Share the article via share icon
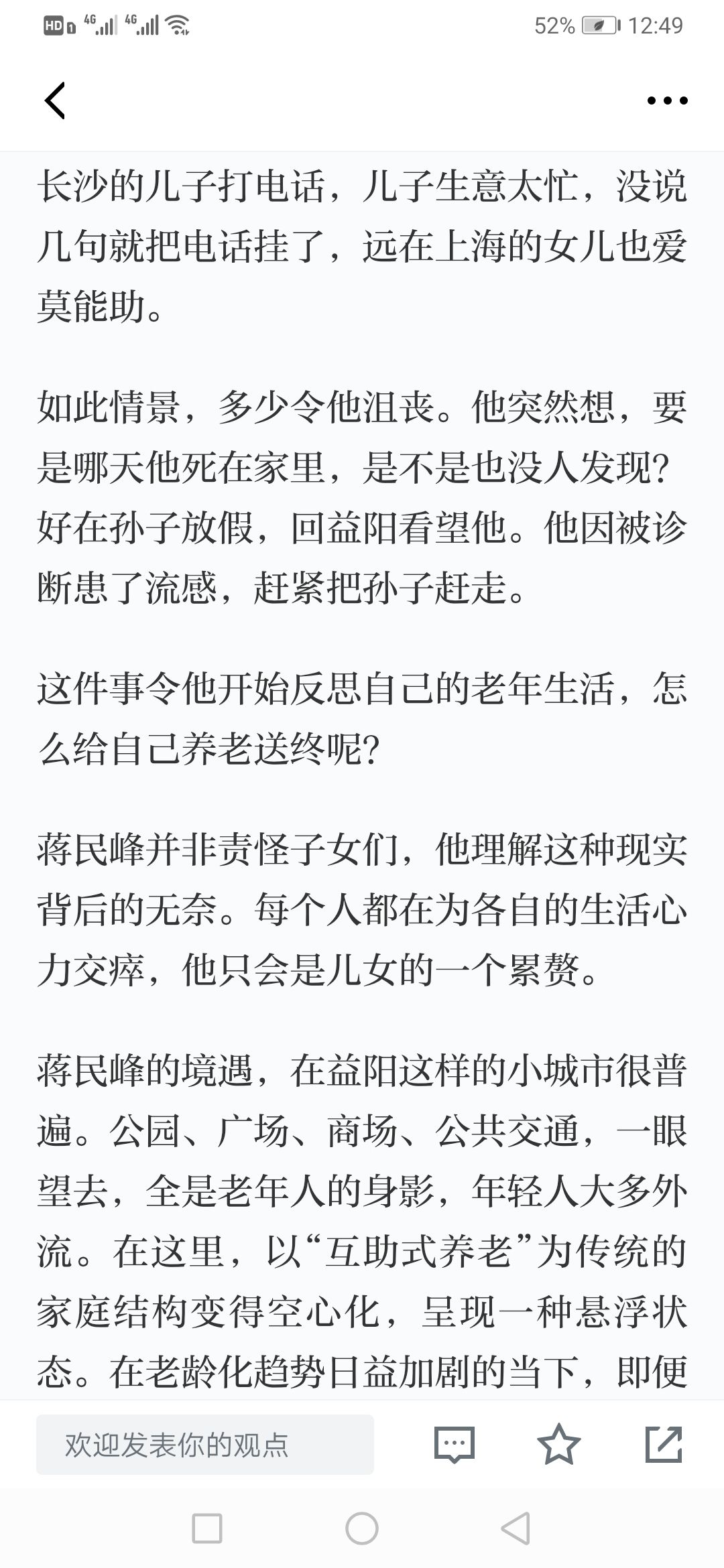Image resolution: width=724 pixels, height=1568 pixels. tap(664, 1444)
